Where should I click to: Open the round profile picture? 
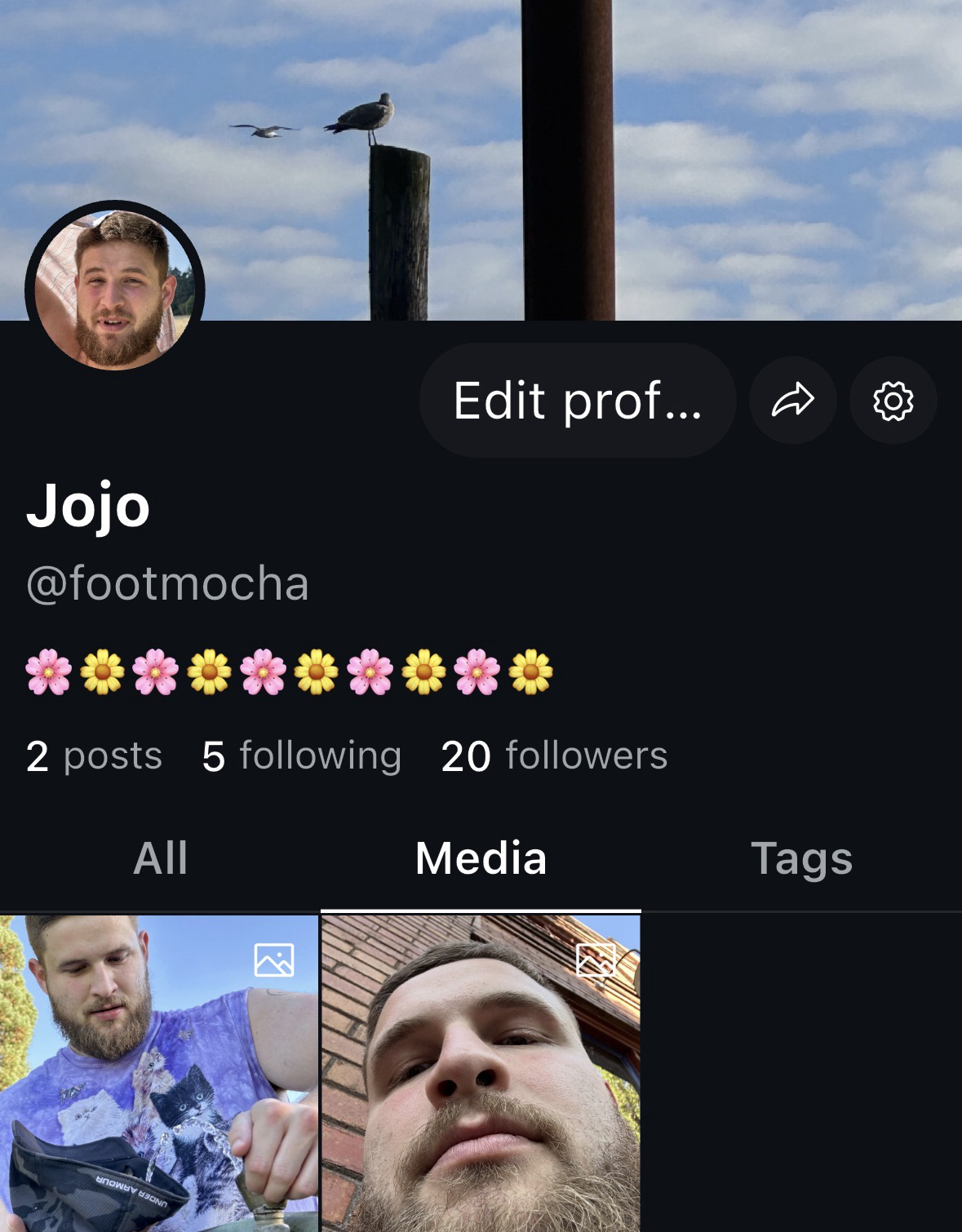click(115, 287)
